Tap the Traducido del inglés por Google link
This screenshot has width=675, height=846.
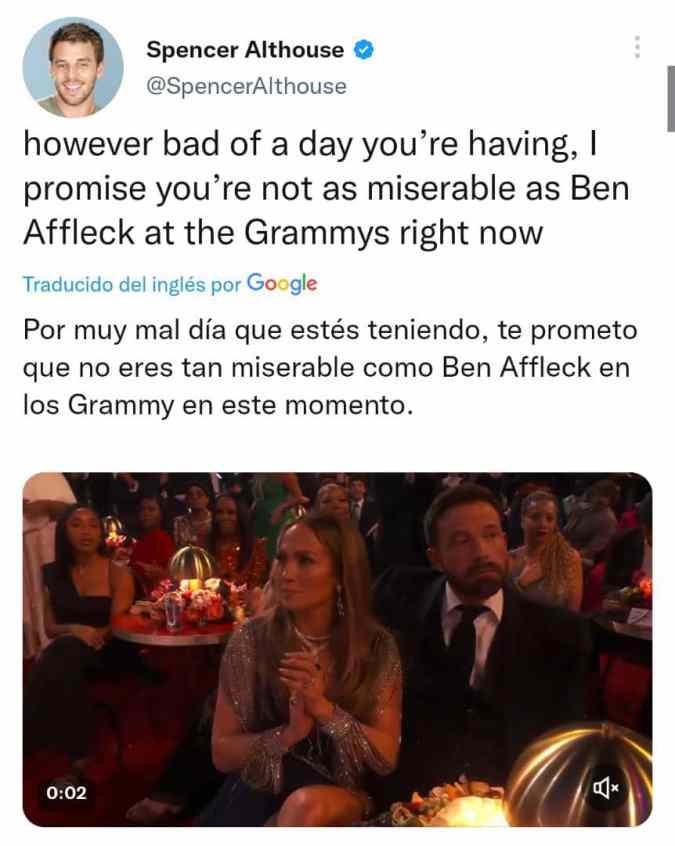(x=170, y=284)
